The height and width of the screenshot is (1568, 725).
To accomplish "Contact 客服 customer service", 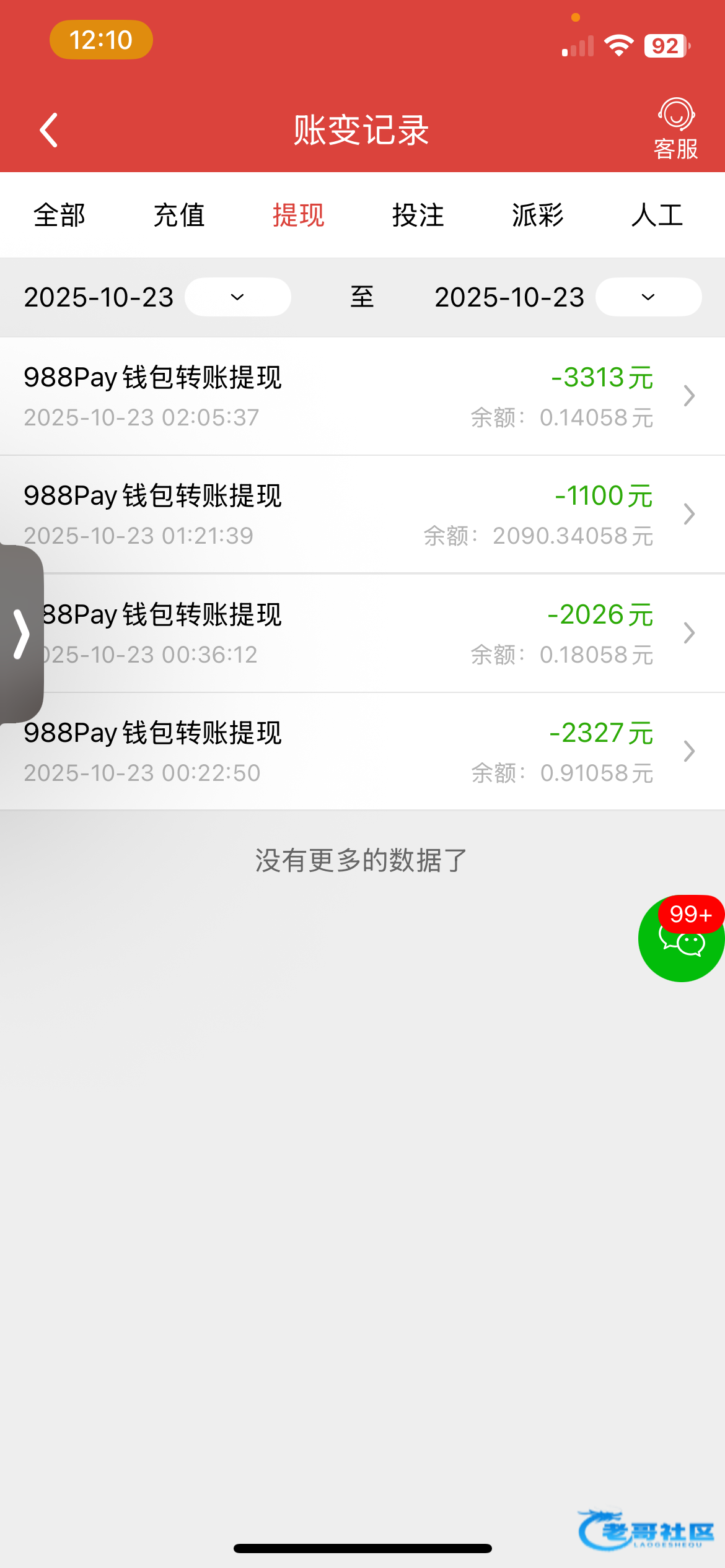I will pyautogui.click(x=675, y=129).
